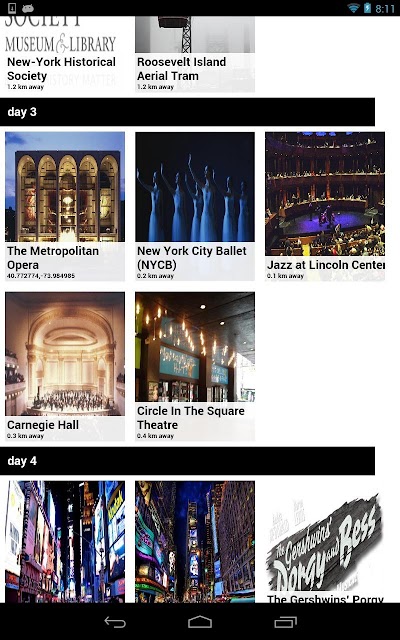Select the New York City Ballet card
The image size is (400, 640).
click(x=195, y=206)
